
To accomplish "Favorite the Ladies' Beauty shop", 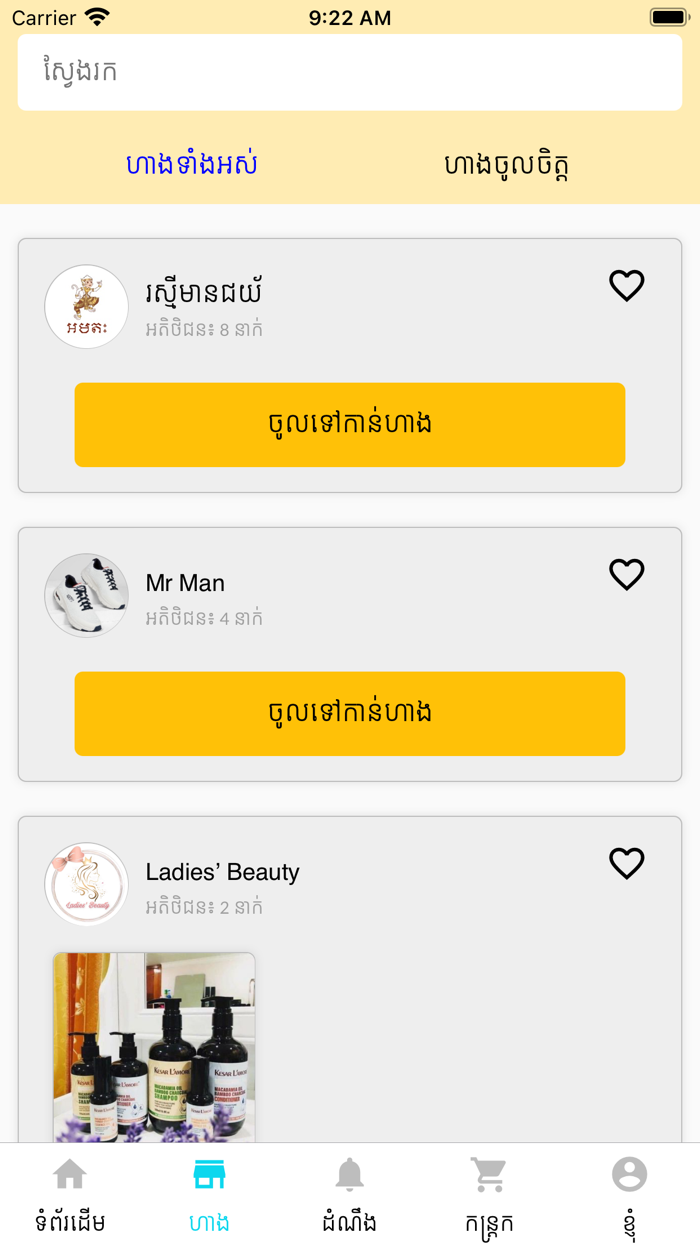I will [x=627, y=864].
